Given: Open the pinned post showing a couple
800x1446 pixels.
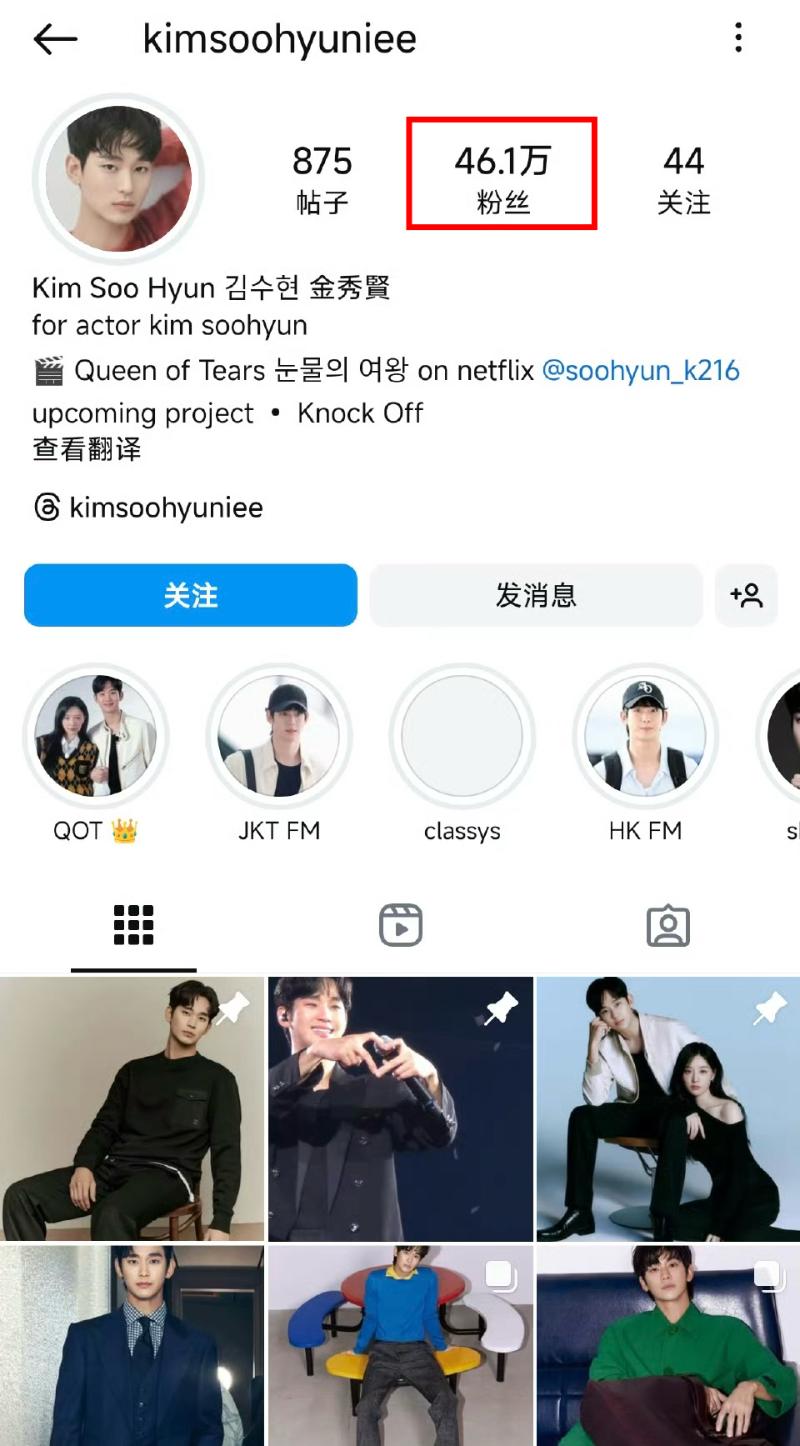Looking at the screenshot, I should point(668,1108).
